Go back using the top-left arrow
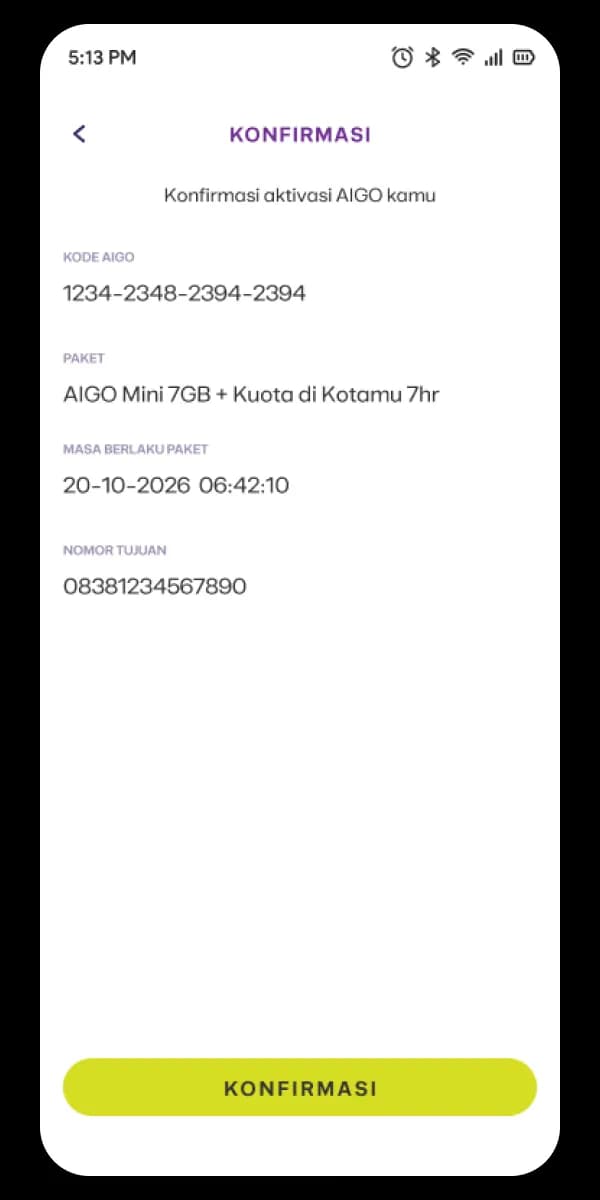This screenshot has width=600, height=1200. point(80,134)
